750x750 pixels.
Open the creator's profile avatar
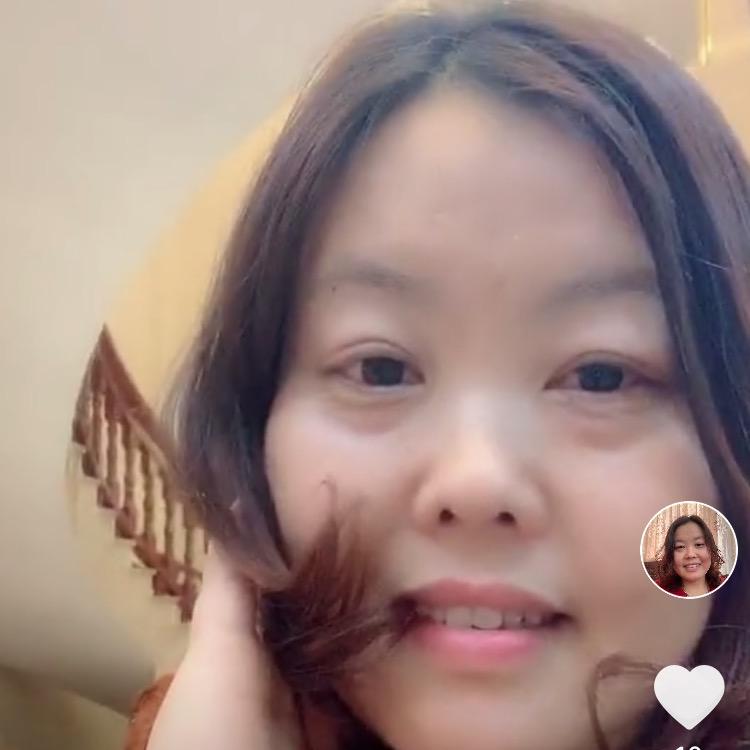coord(688,550)
